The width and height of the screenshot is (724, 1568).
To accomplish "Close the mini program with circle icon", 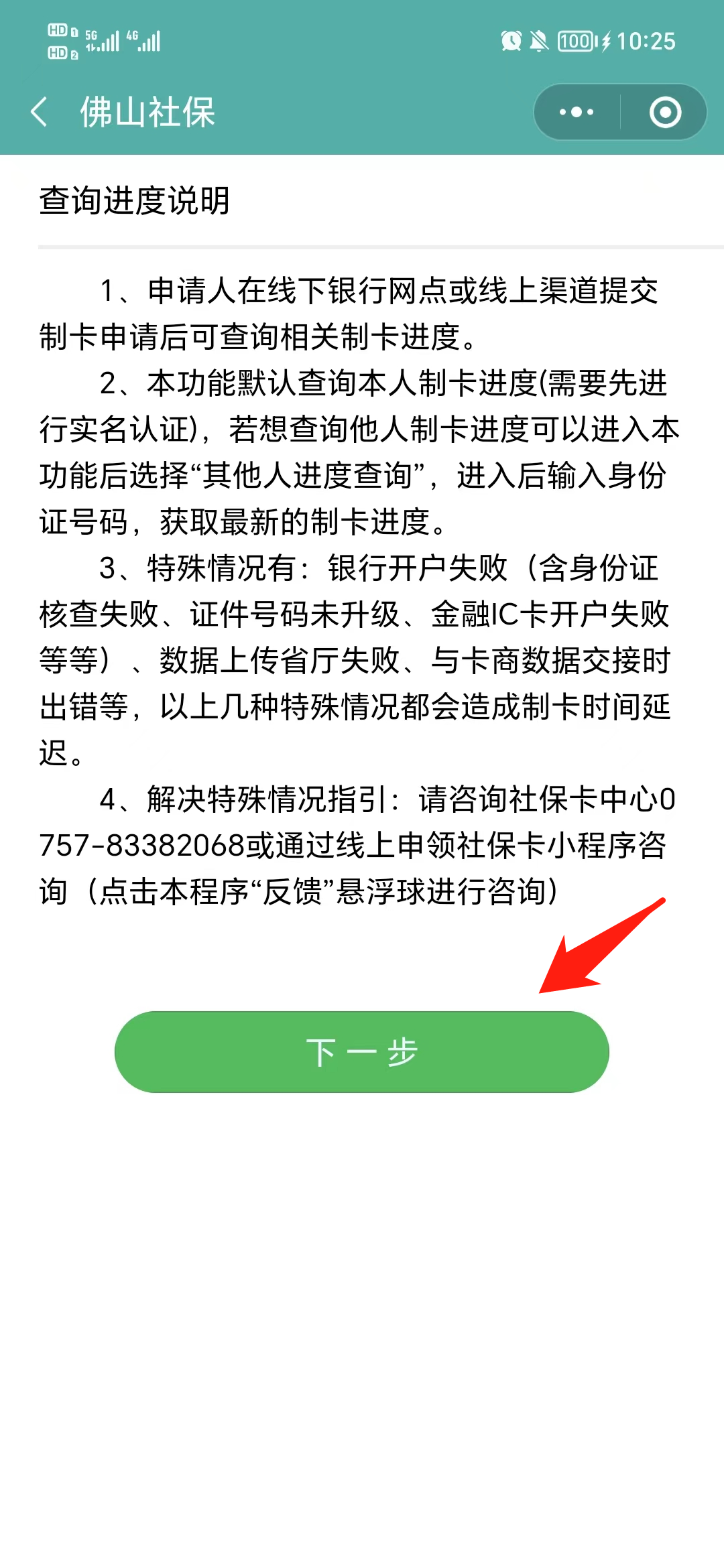I will (x=665, y=112).
